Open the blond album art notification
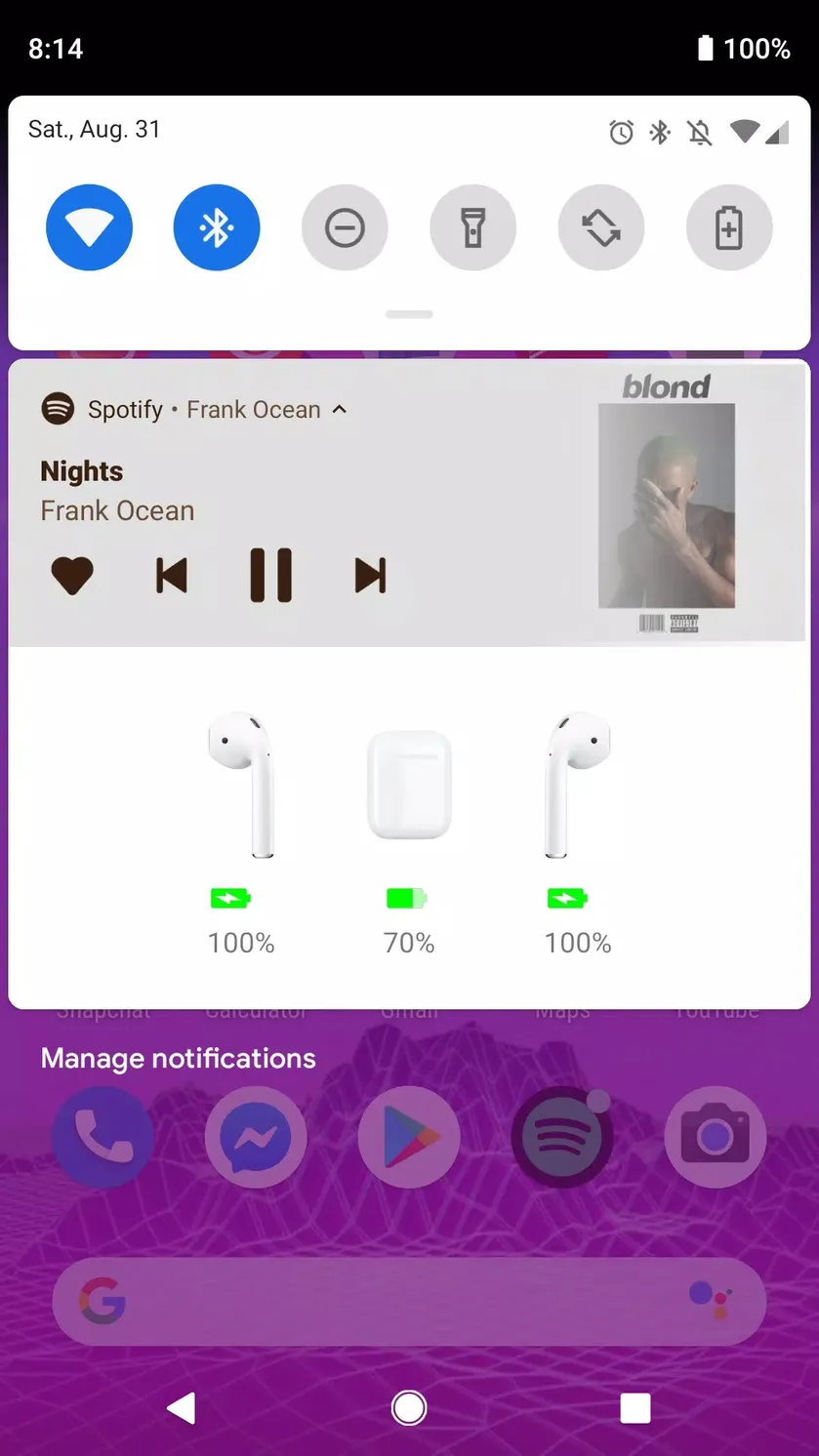The height and width of the screenshot is (1456, 819). click(668, 505)
